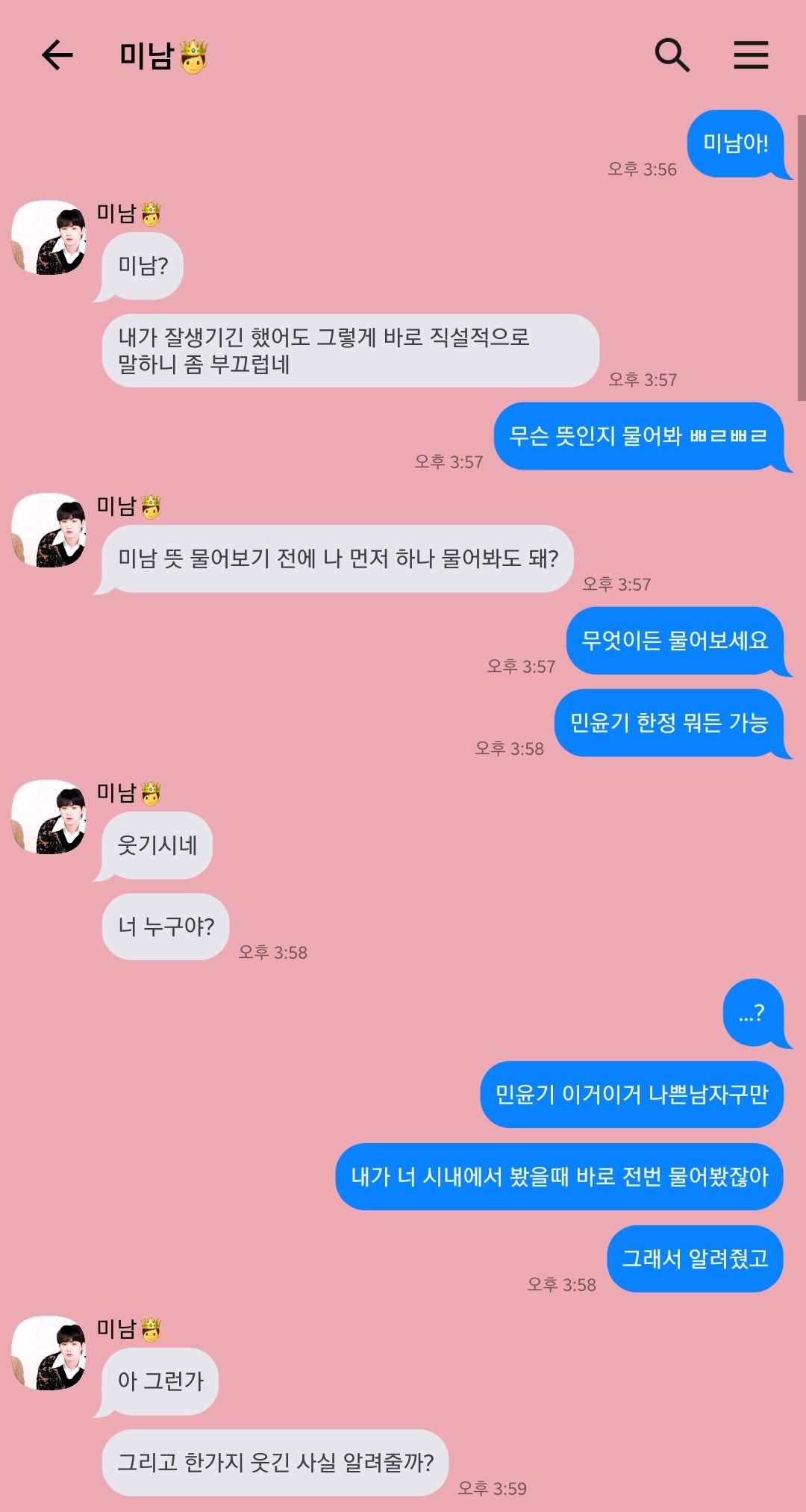
Task: Open the hamburger menu
Action: (x=750, y=55)
